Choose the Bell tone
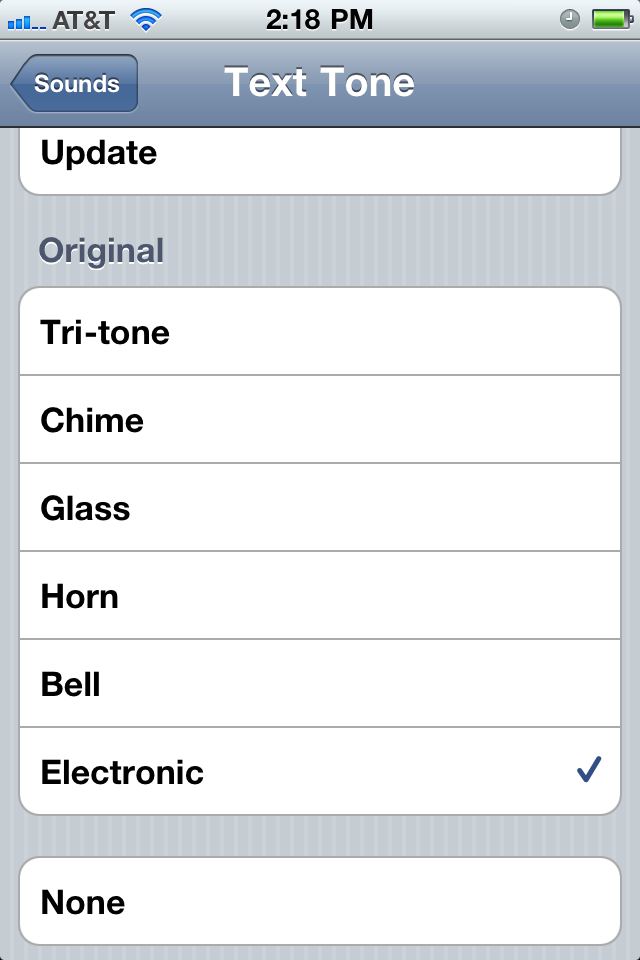Image resolution: width=640 pixels, height=960 pixels. click(x=320, y=684)
